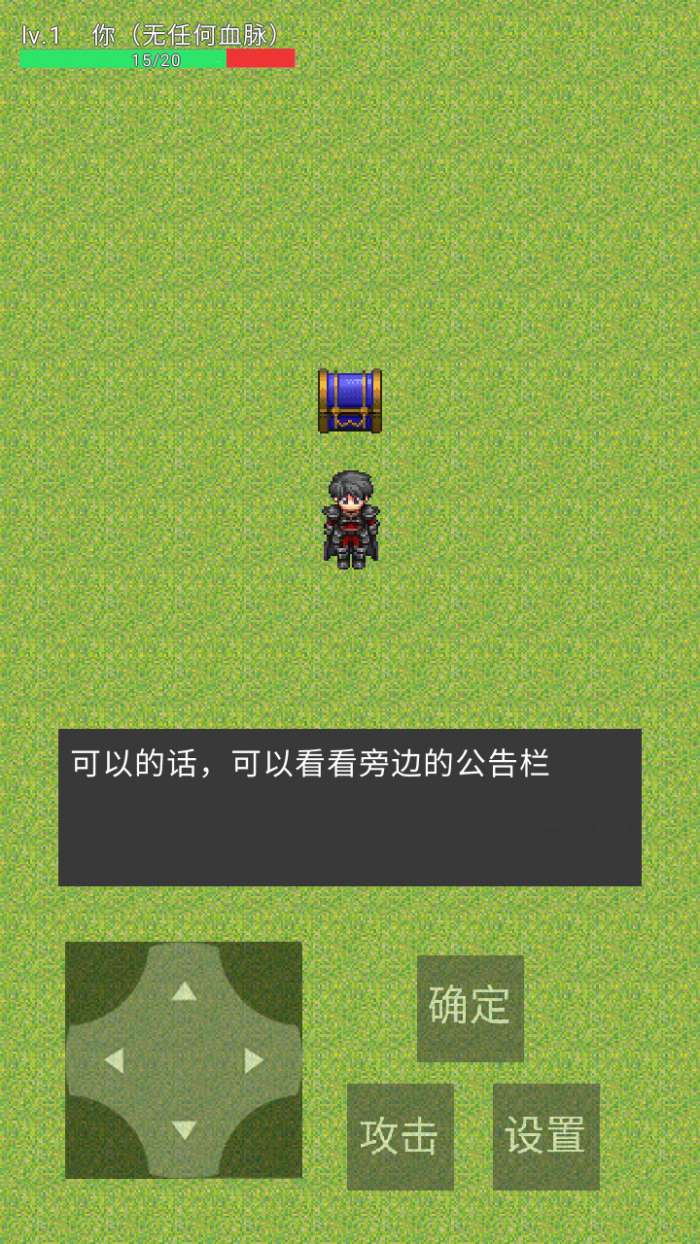Tap the 确定 confirm button
This screenshot has height=1244, width=700.
click(470, 1007)
